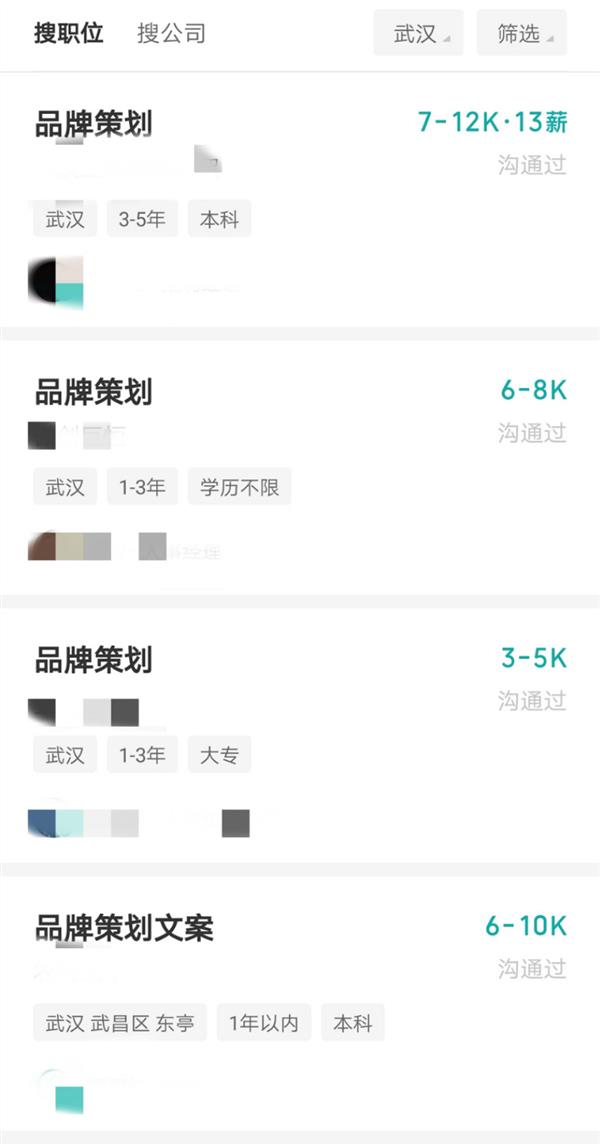Open the 品牌策划 job paying 7-12K·13薪

[94, 124]
